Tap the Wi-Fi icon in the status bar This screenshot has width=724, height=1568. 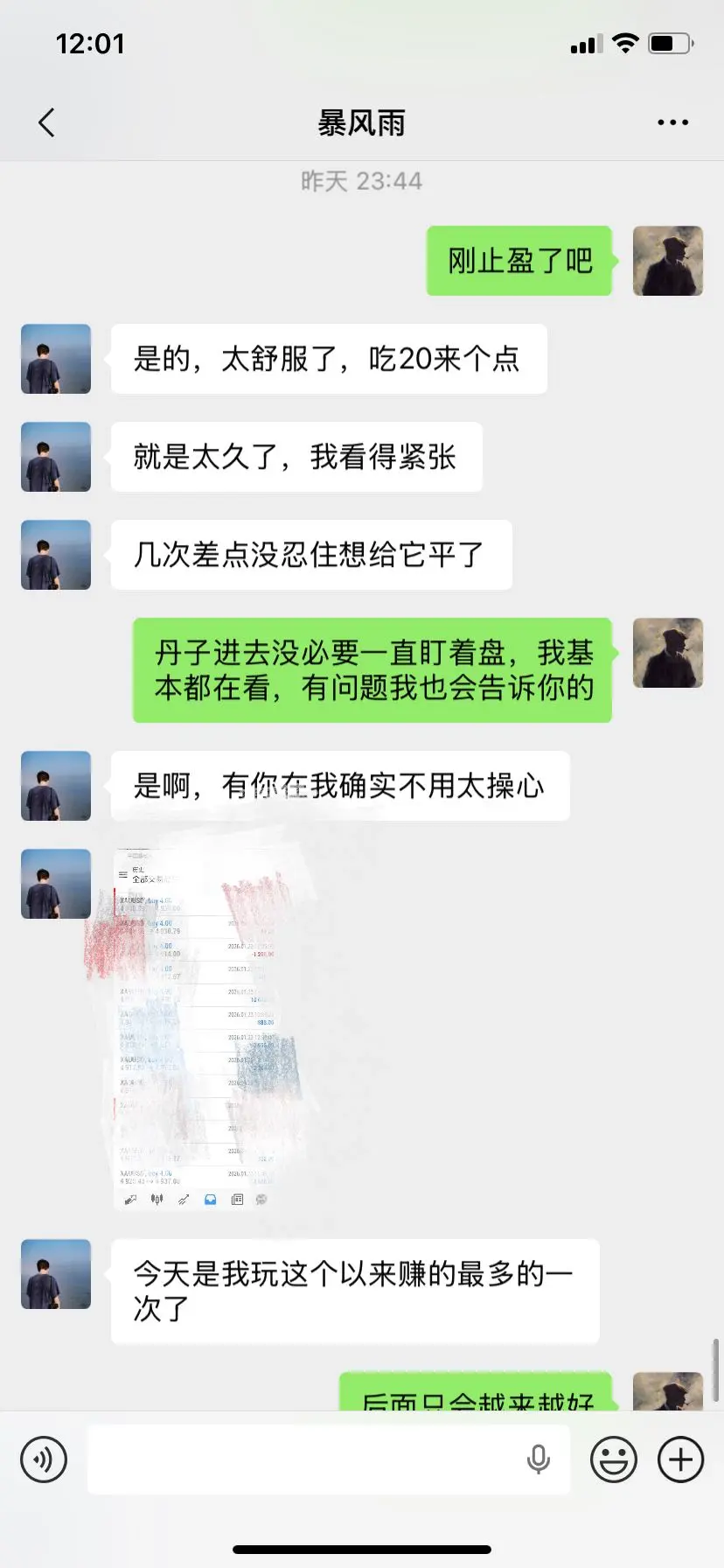[626, 42]
